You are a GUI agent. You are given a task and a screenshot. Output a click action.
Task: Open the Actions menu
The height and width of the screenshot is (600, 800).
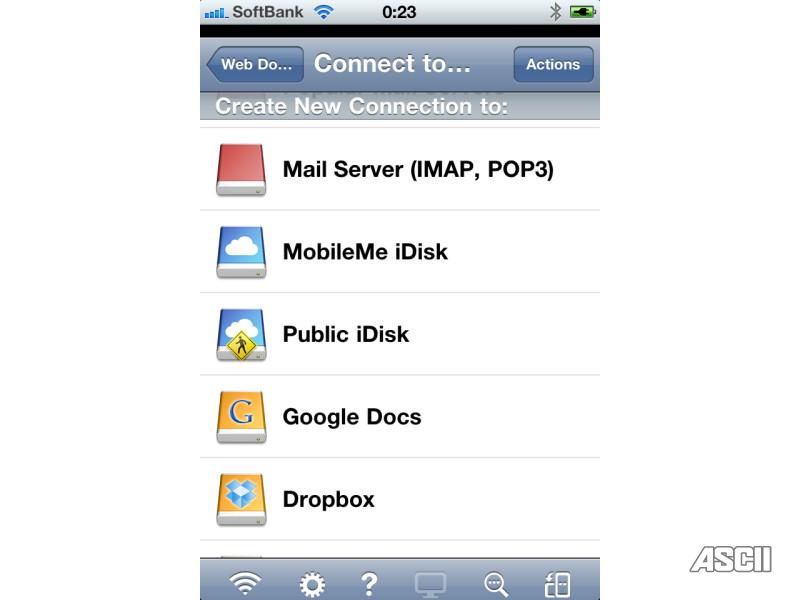[x=553, y=64]
